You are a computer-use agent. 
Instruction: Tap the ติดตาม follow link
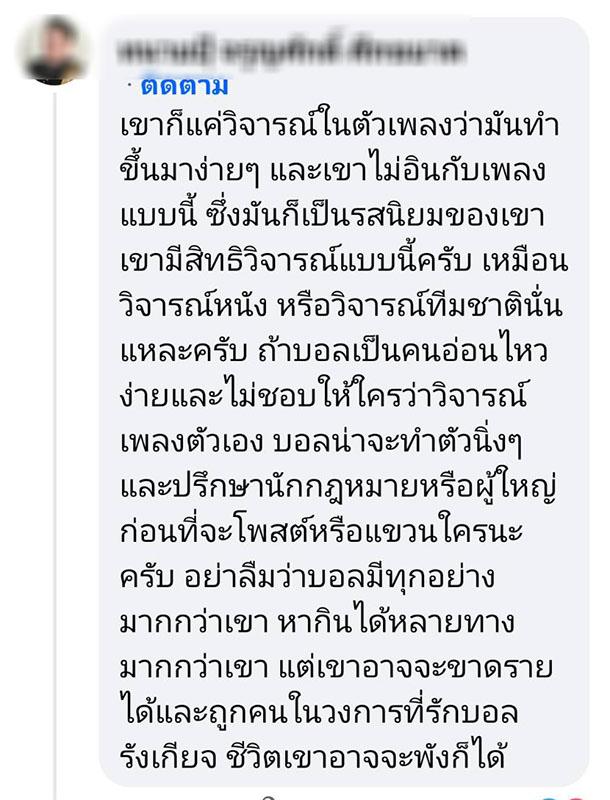click(184, 85)
